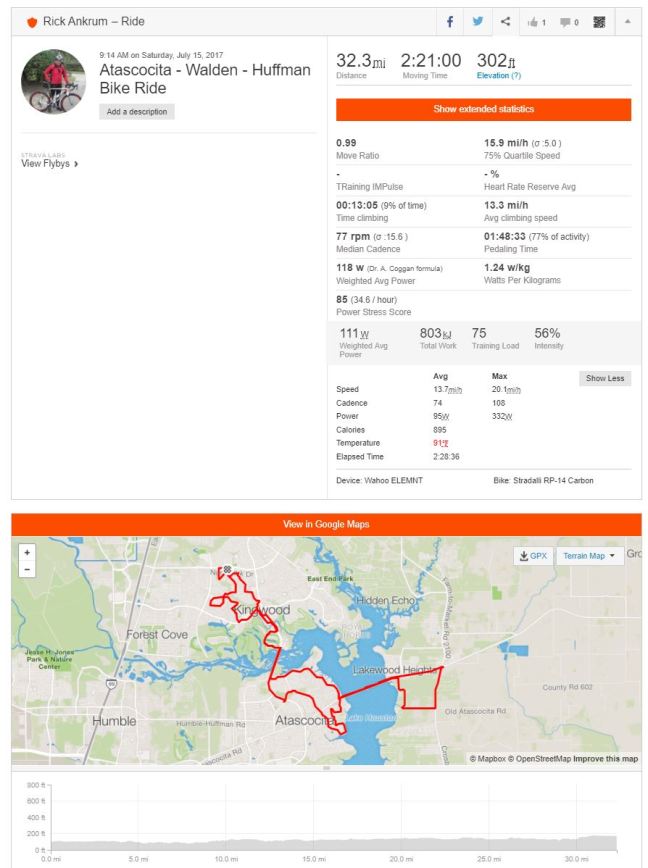Zoom out on the route map
This screenshot has width=648, height=868.
click(27, 569)
